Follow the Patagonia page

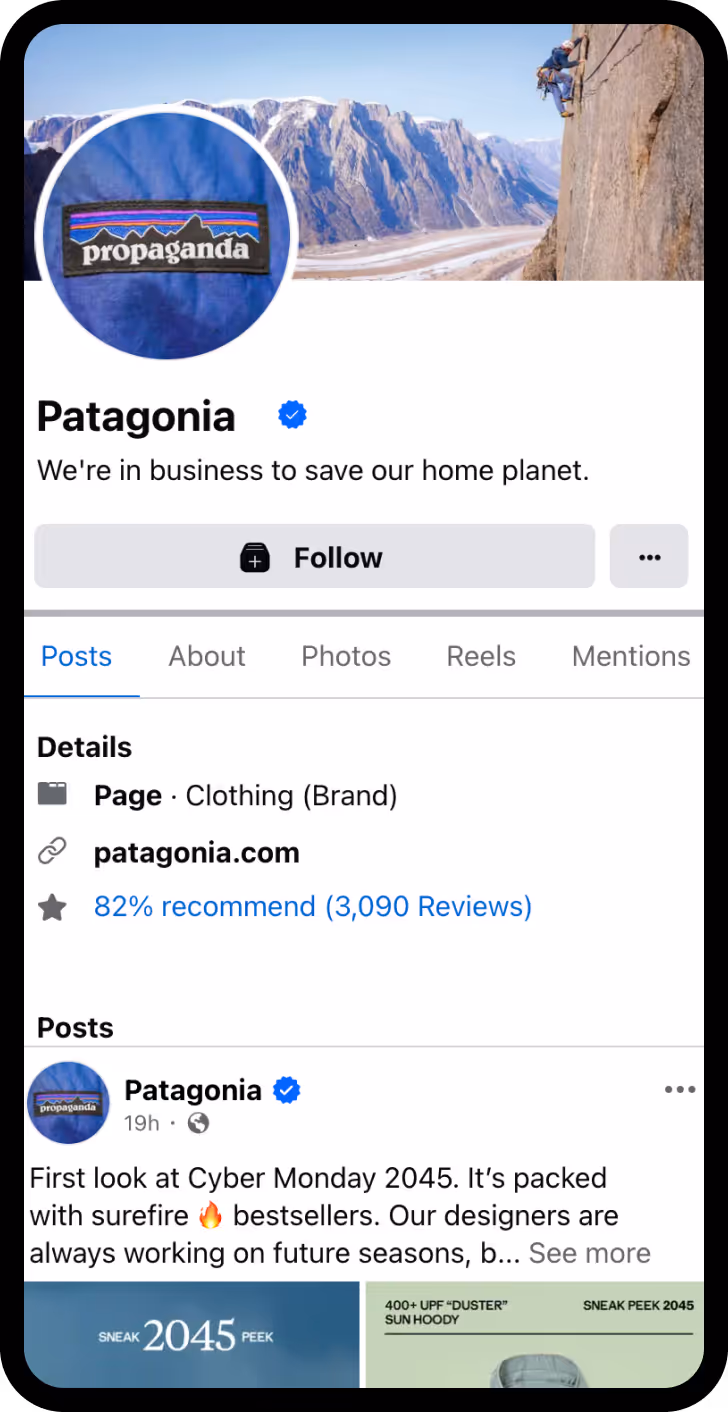coord(314,556)
